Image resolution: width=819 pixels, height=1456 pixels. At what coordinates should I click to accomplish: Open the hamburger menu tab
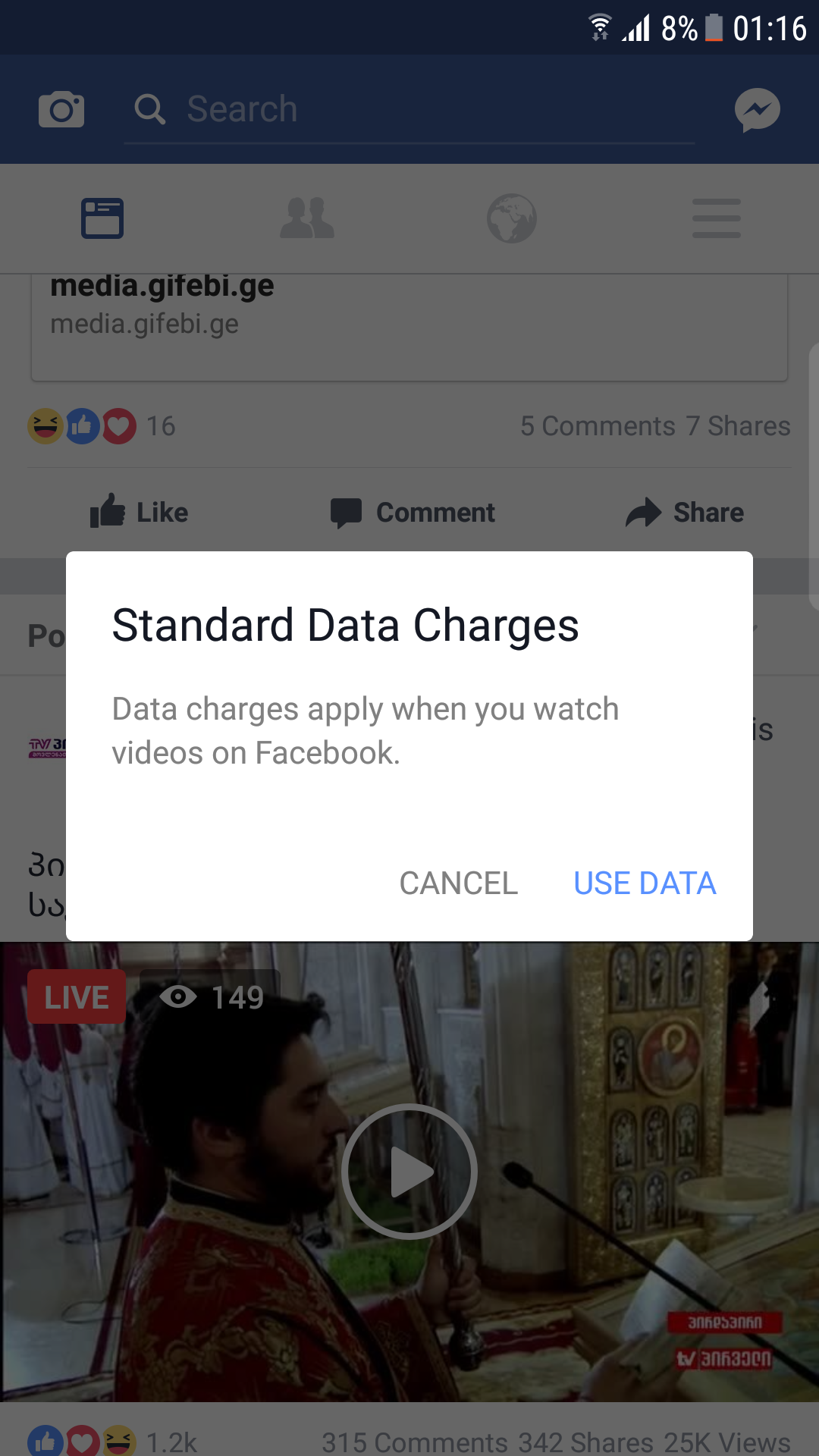coord(716,218)
